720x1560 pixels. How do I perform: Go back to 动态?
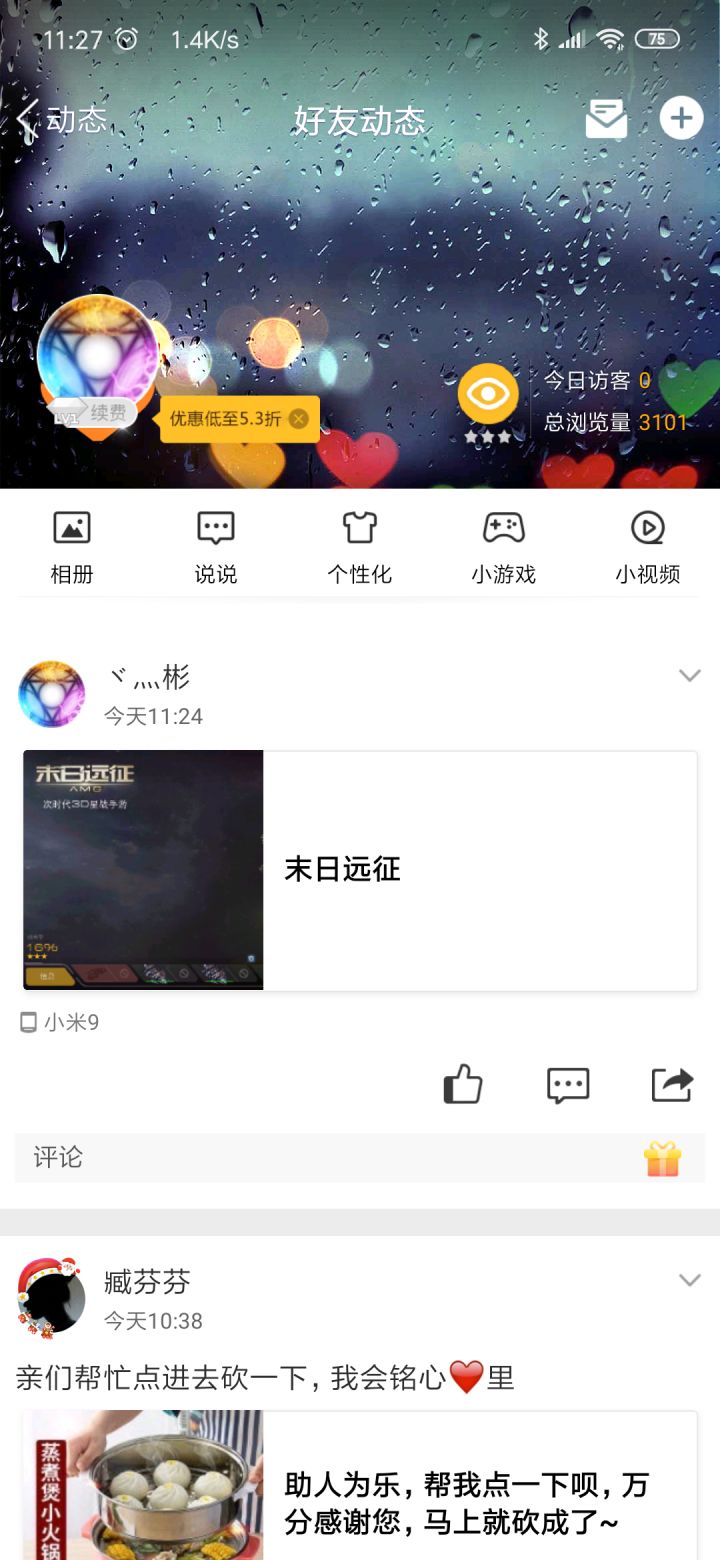pos(62,120)
